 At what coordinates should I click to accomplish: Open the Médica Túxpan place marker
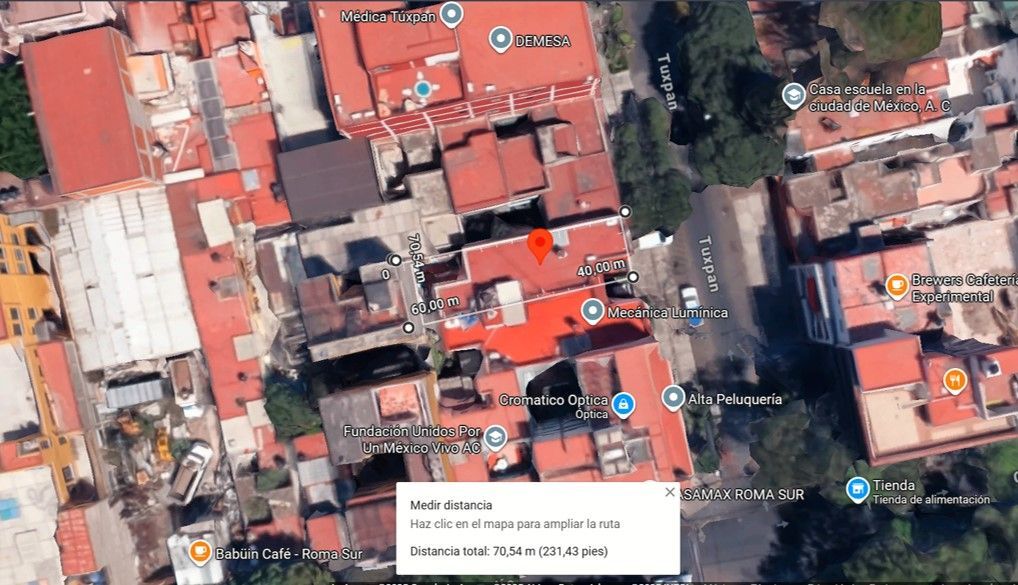click(451, 14)
